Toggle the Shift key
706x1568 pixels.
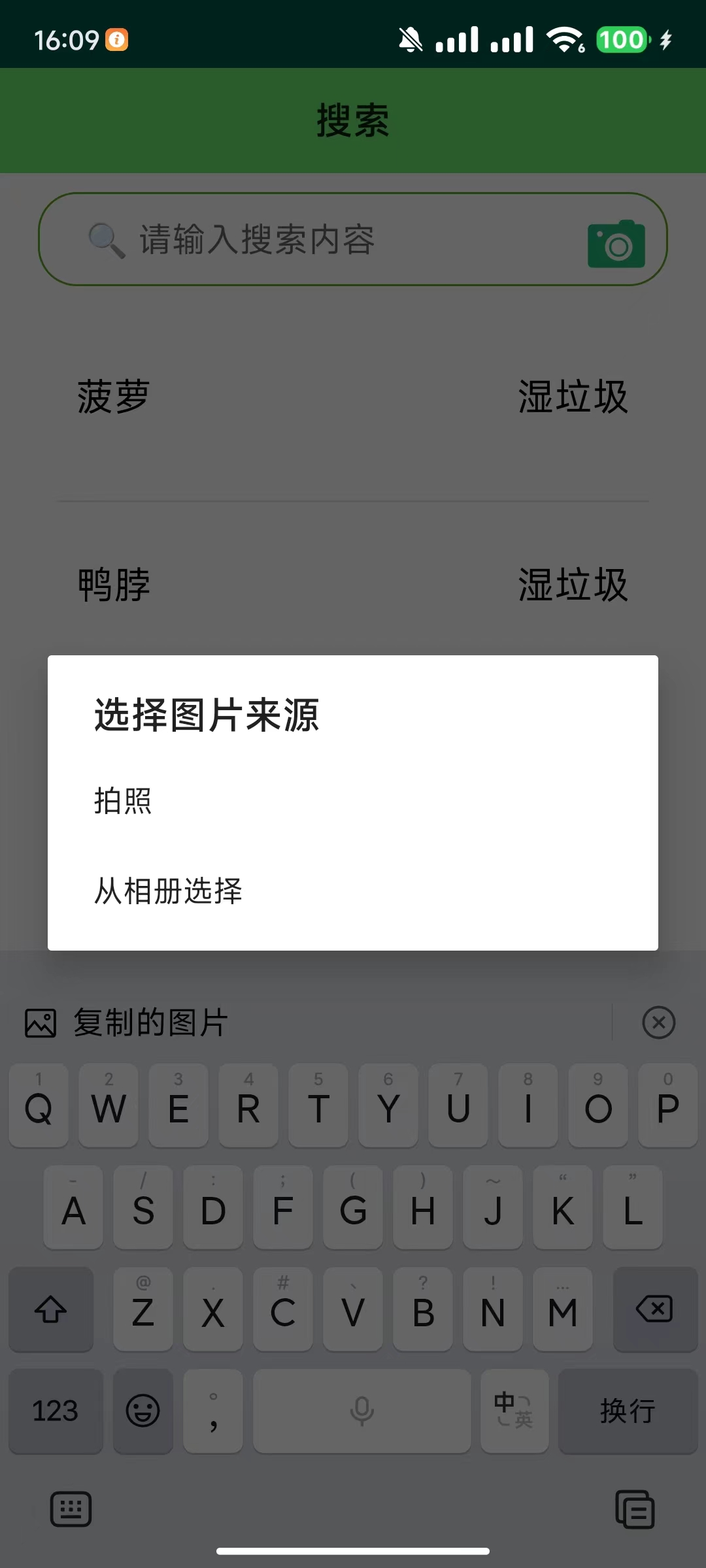51,1310
